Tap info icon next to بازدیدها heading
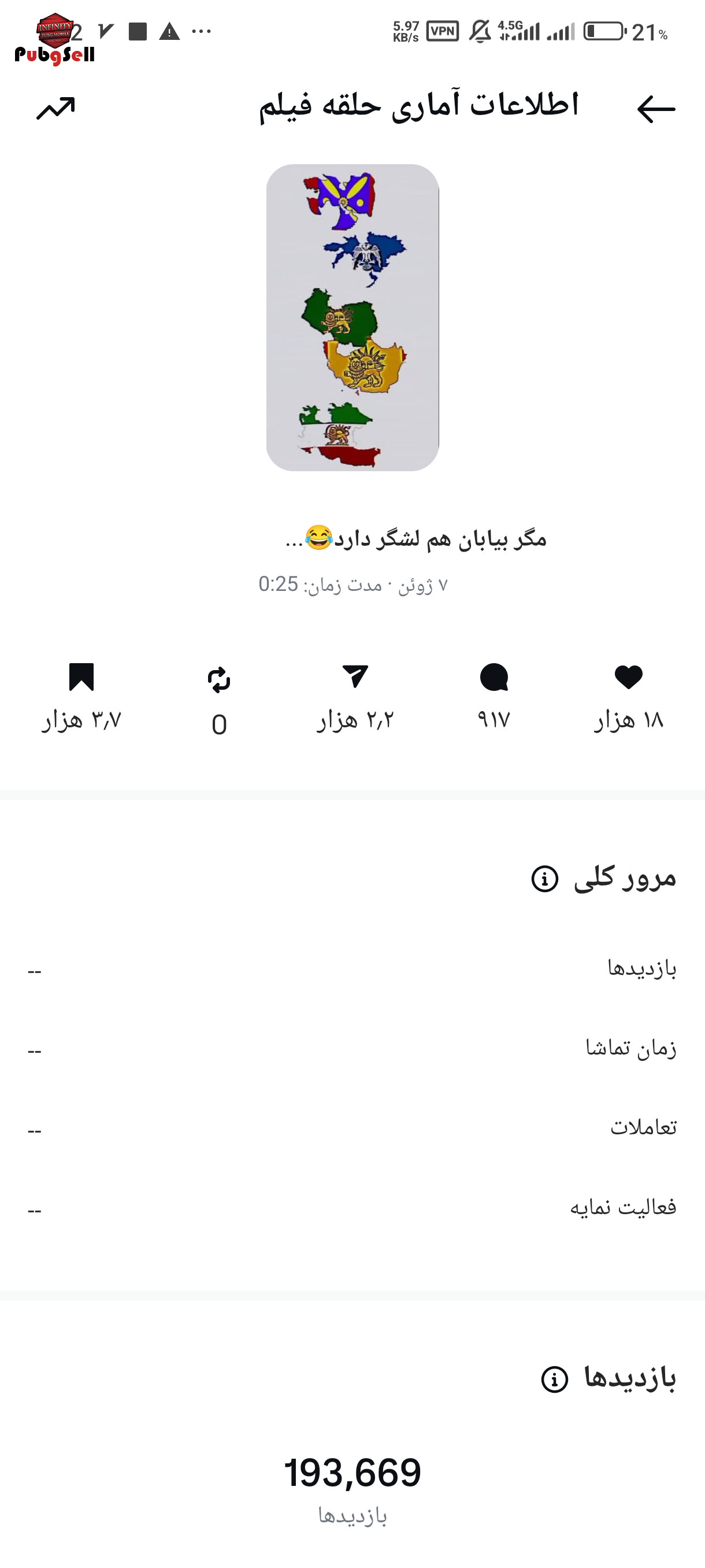Image resolution: width=705 pixels, height=1568 pixels. [554, 1379]
